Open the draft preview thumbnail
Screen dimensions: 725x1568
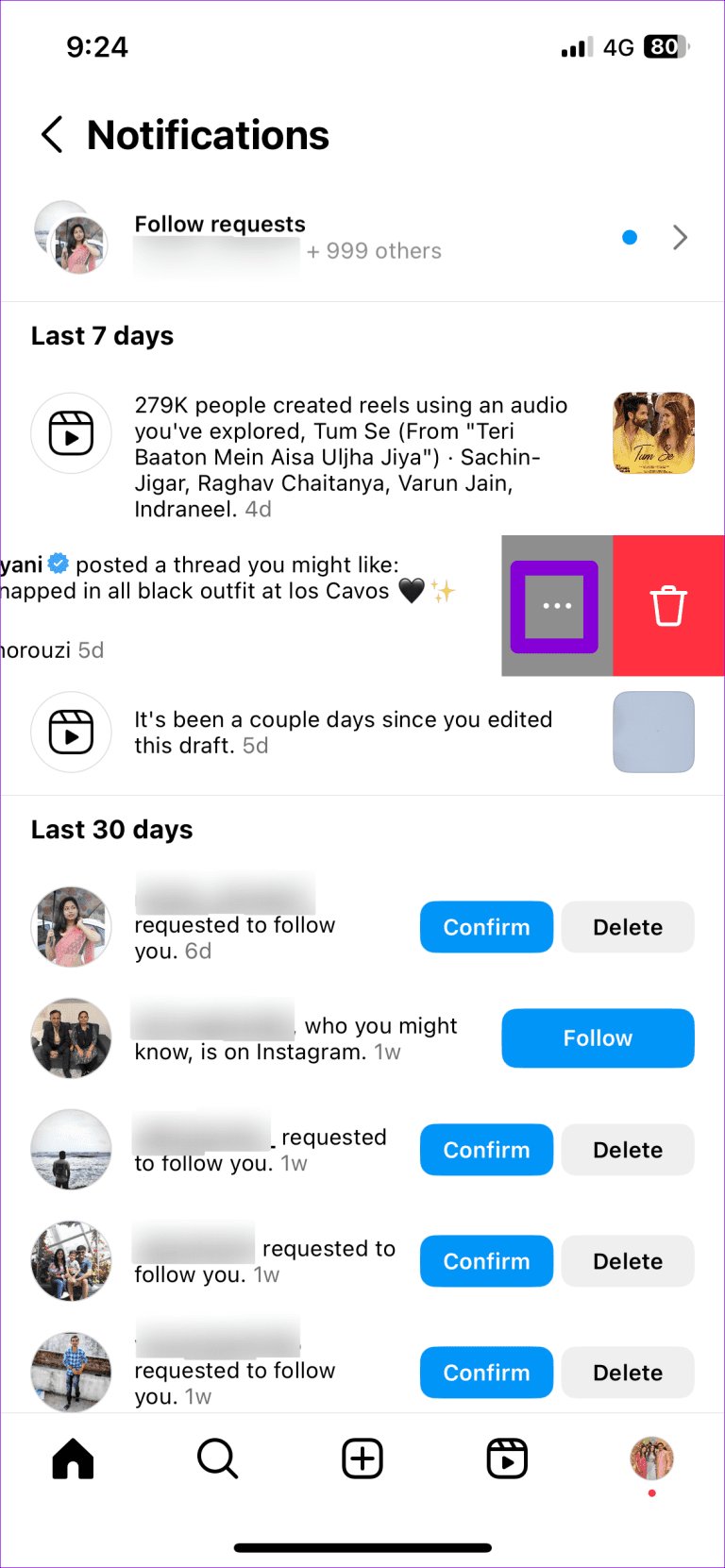pyautogui.click(x=653, y=732)
